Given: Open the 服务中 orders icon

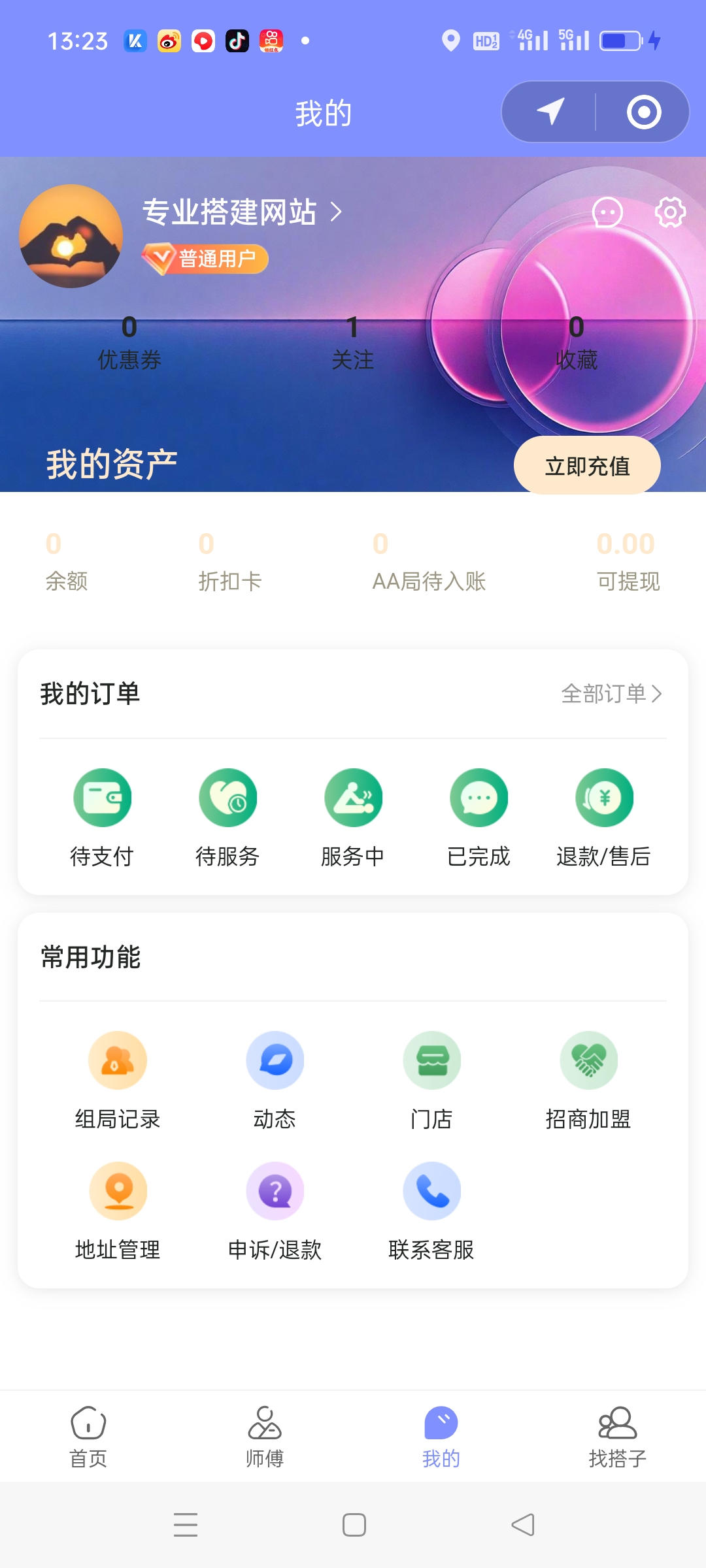Looking at the screenshot, I should click(x=353, y=797).
